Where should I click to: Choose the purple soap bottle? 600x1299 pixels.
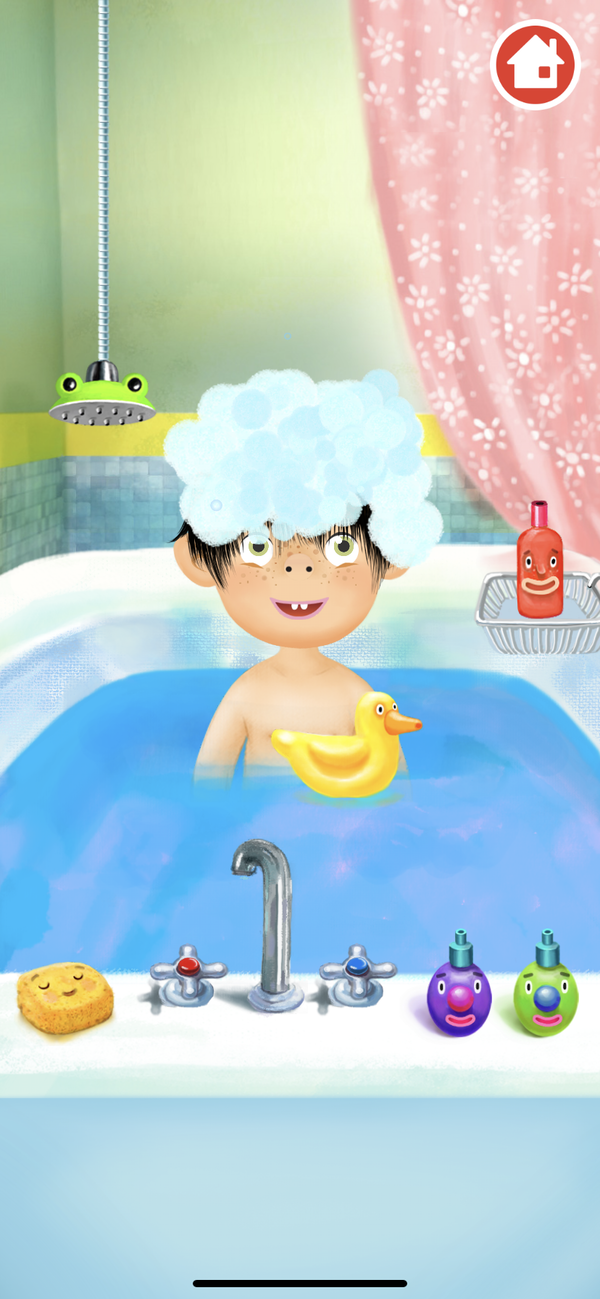pos(459,984)
